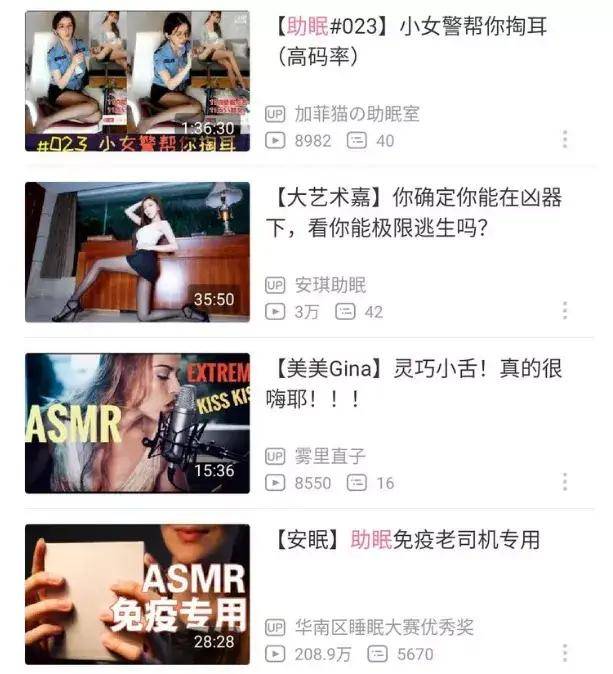Viewport: 613px width, 674px height.
Task: Play the 助眠免疫老司机专用 video thumbnail
Action: coord(137,594)
